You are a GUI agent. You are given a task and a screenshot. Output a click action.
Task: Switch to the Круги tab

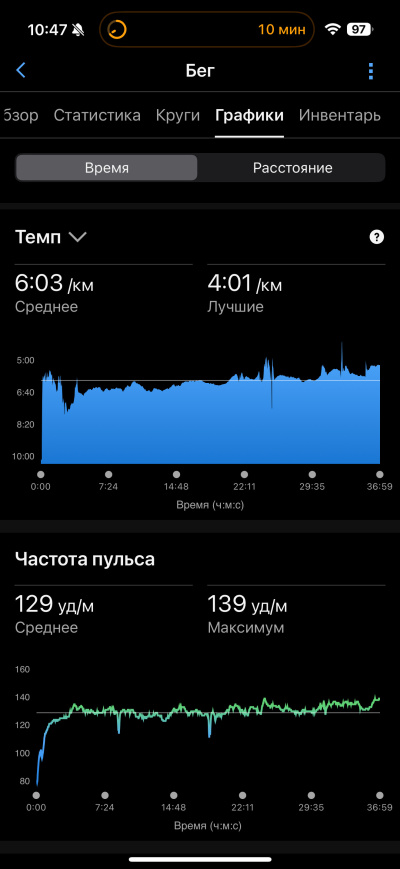(177, 116)
